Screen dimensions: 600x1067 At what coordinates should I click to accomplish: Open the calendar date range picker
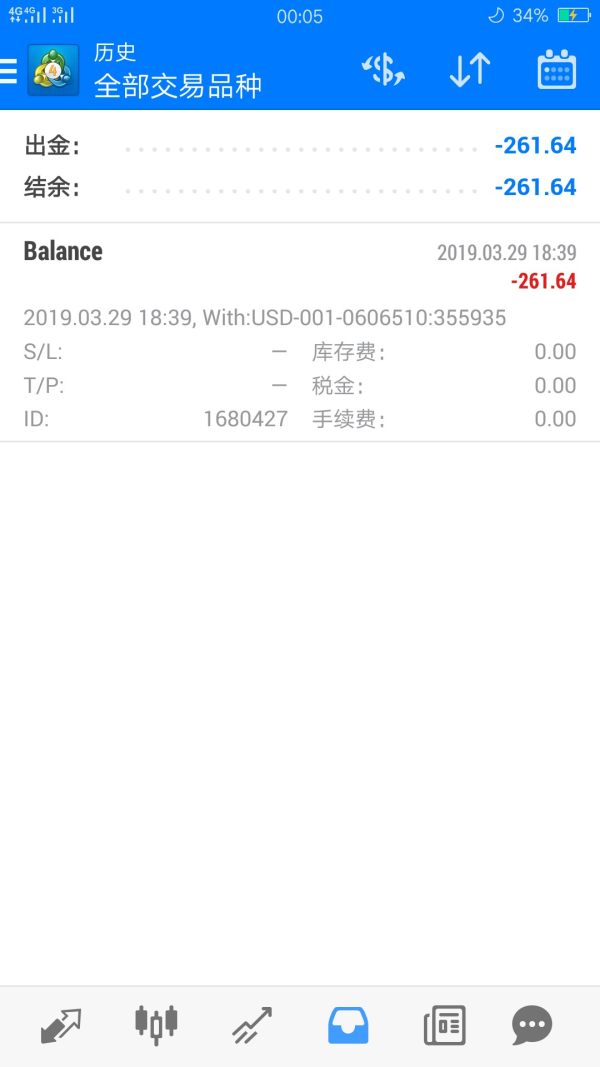[557, 70]
